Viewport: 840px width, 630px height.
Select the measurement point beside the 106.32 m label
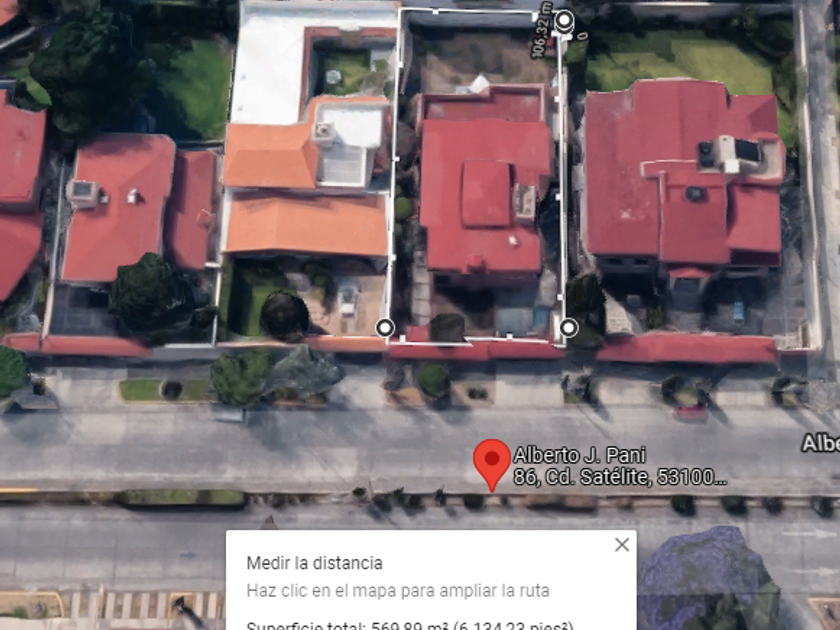click(x=565, y=20)
